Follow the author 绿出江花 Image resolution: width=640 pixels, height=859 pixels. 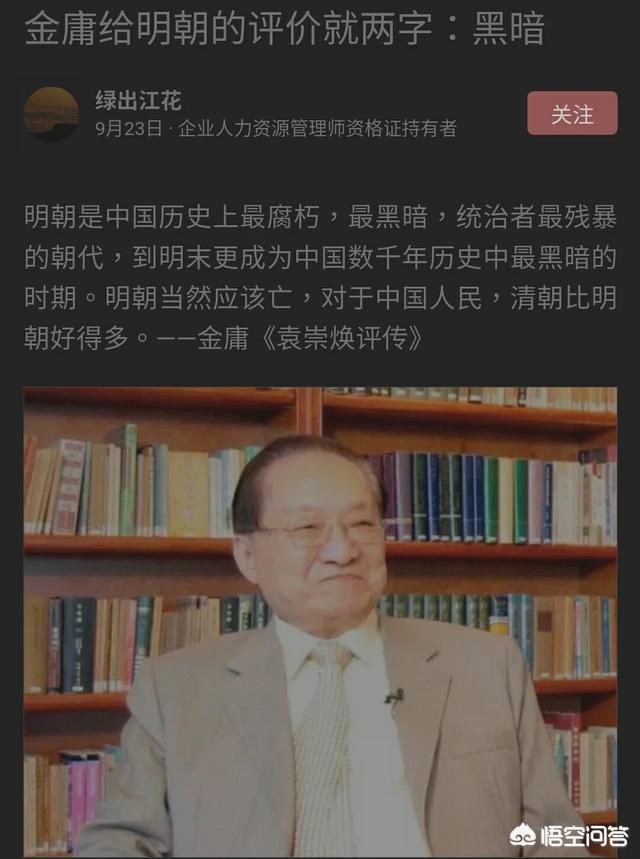pos(572,113)
